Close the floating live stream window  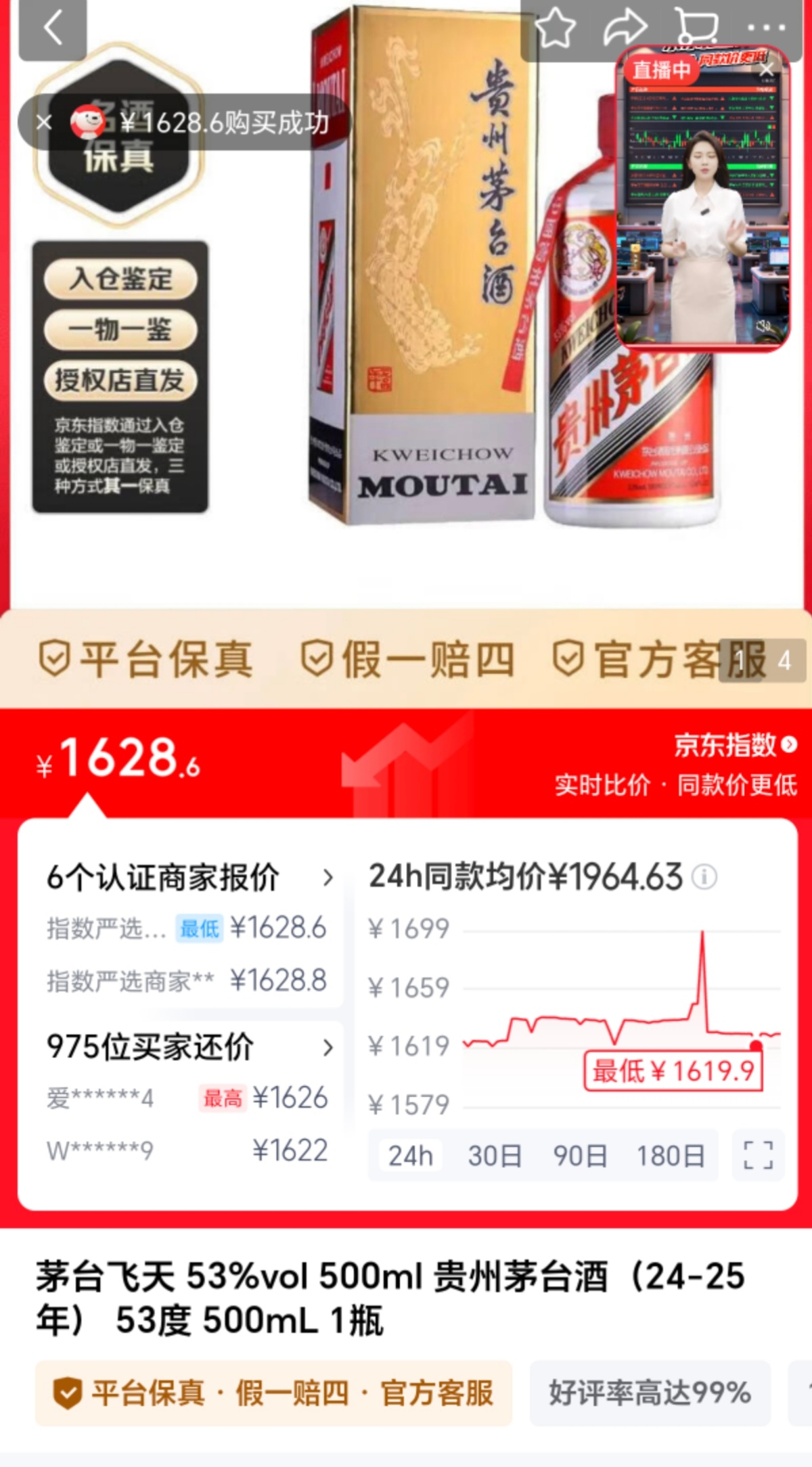(767, 70)
